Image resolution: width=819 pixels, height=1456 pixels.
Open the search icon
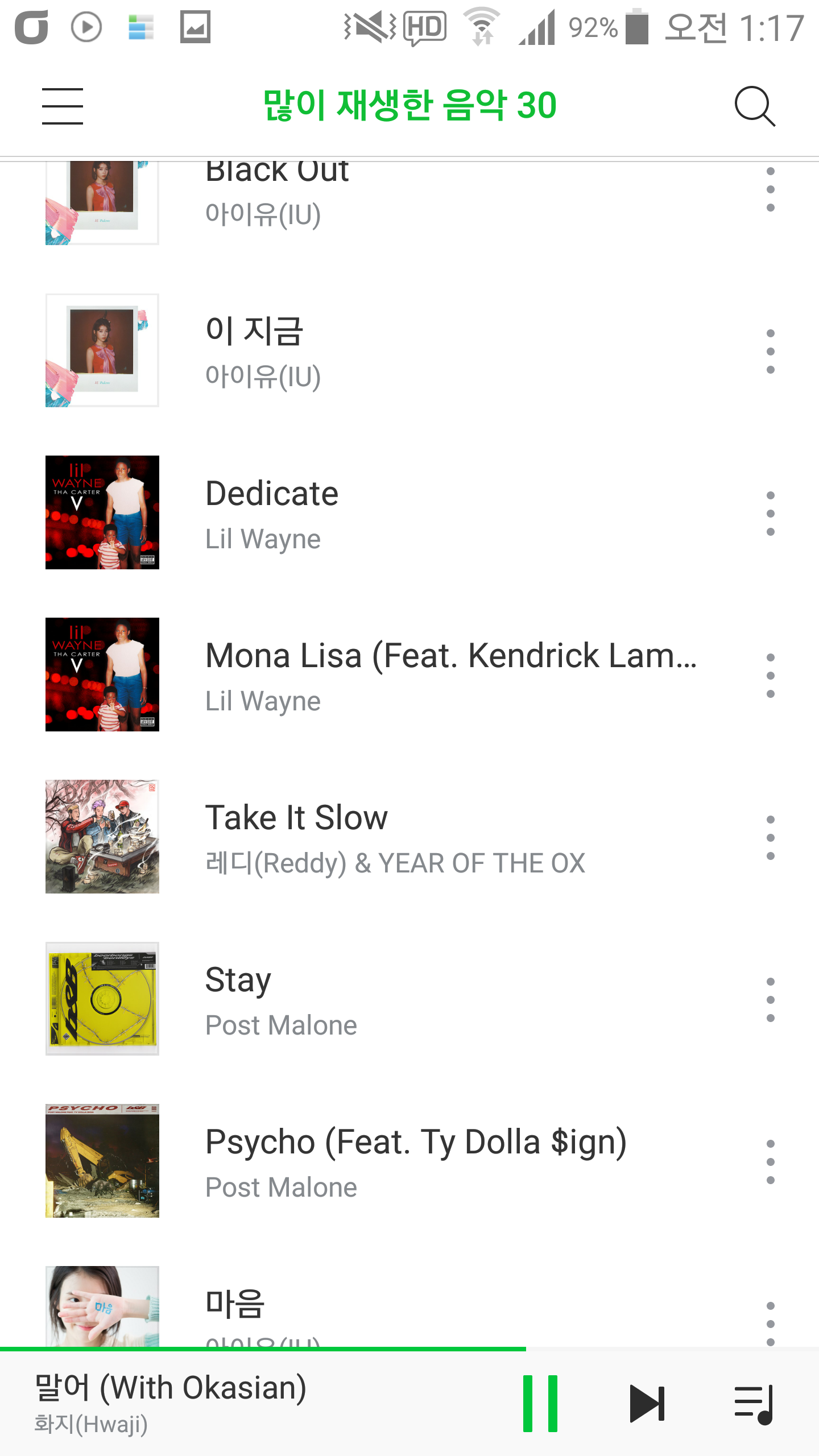pos(754,106)
